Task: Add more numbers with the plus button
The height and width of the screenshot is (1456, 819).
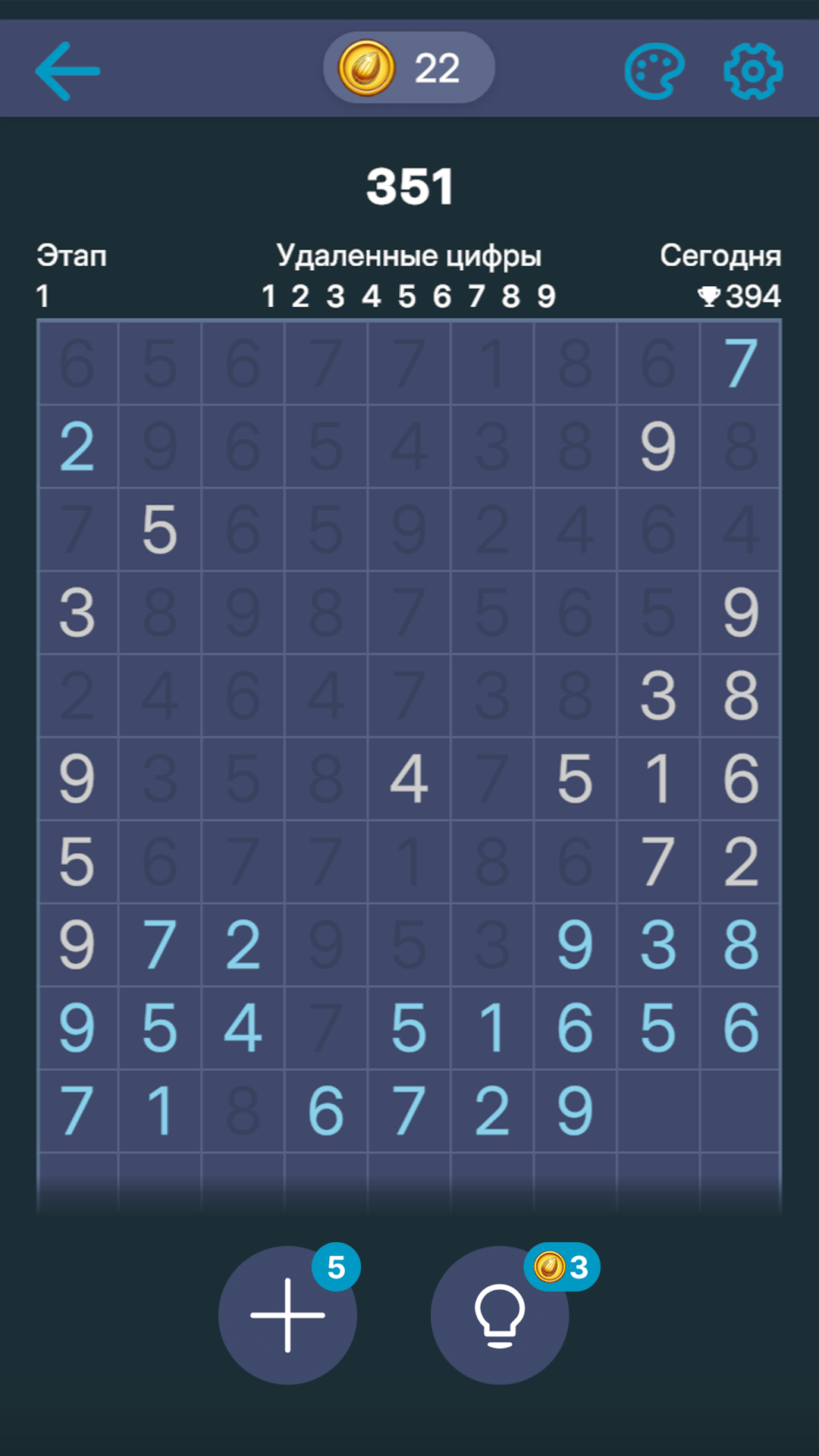Action: tap(288, 1314)
